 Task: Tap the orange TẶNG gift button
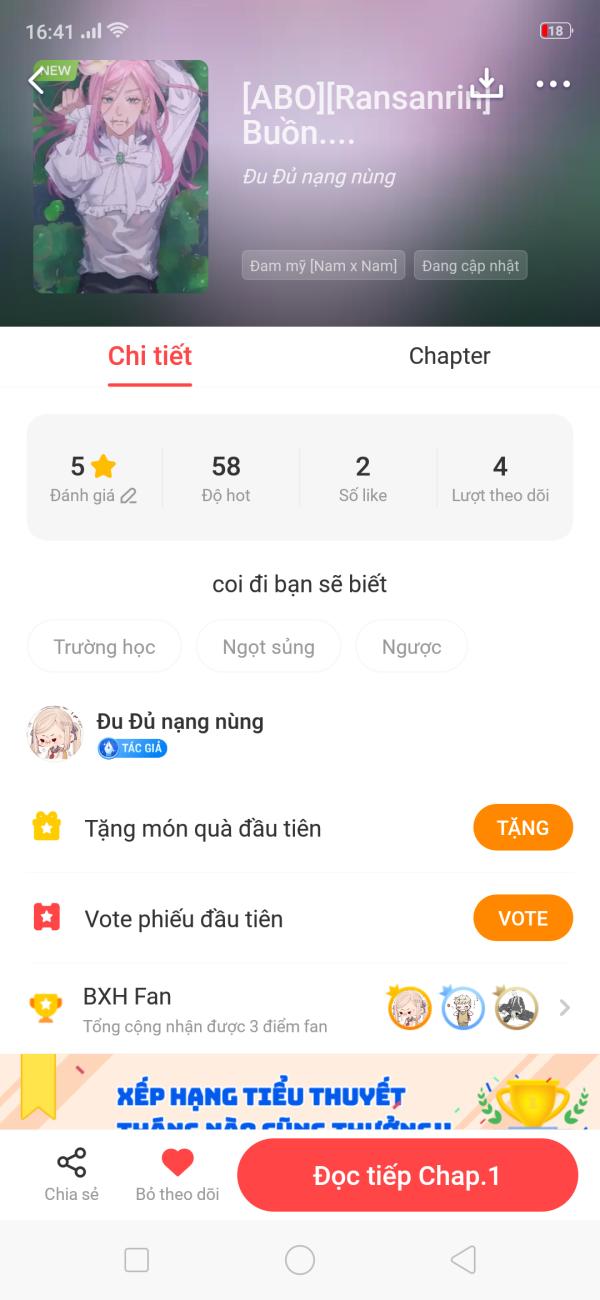click(x=522, y=828)
